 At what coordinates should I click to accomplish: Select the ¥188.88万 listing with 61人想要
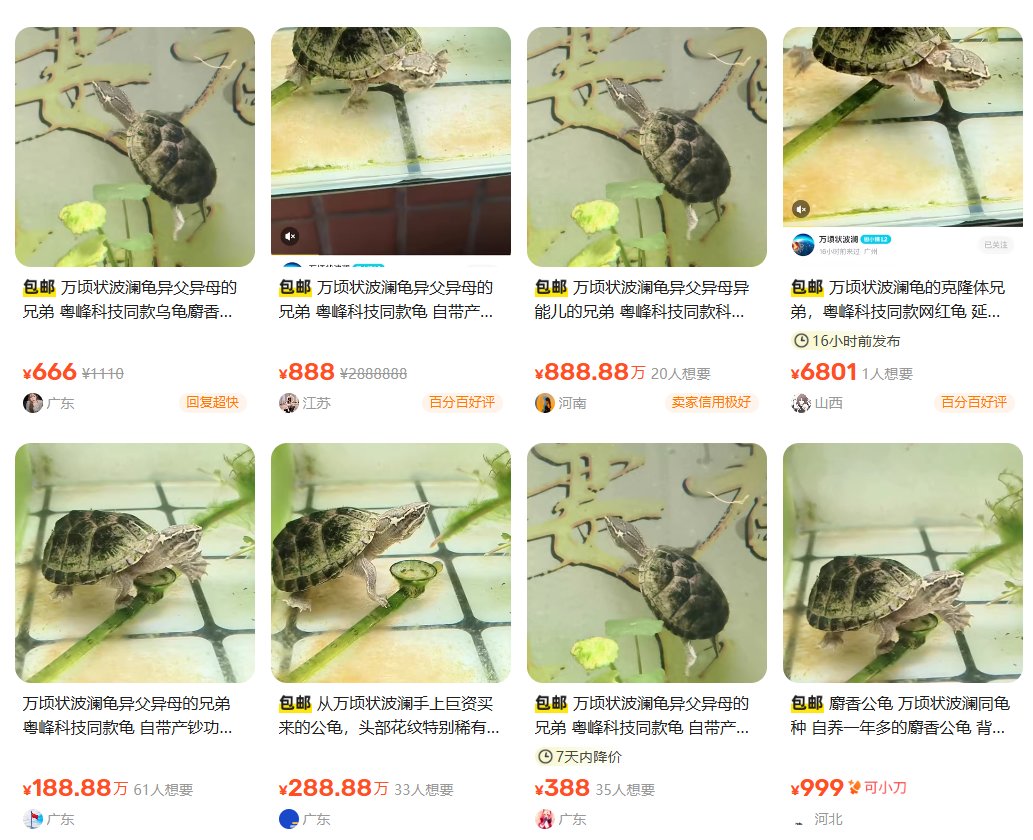[x=134, y=563]
